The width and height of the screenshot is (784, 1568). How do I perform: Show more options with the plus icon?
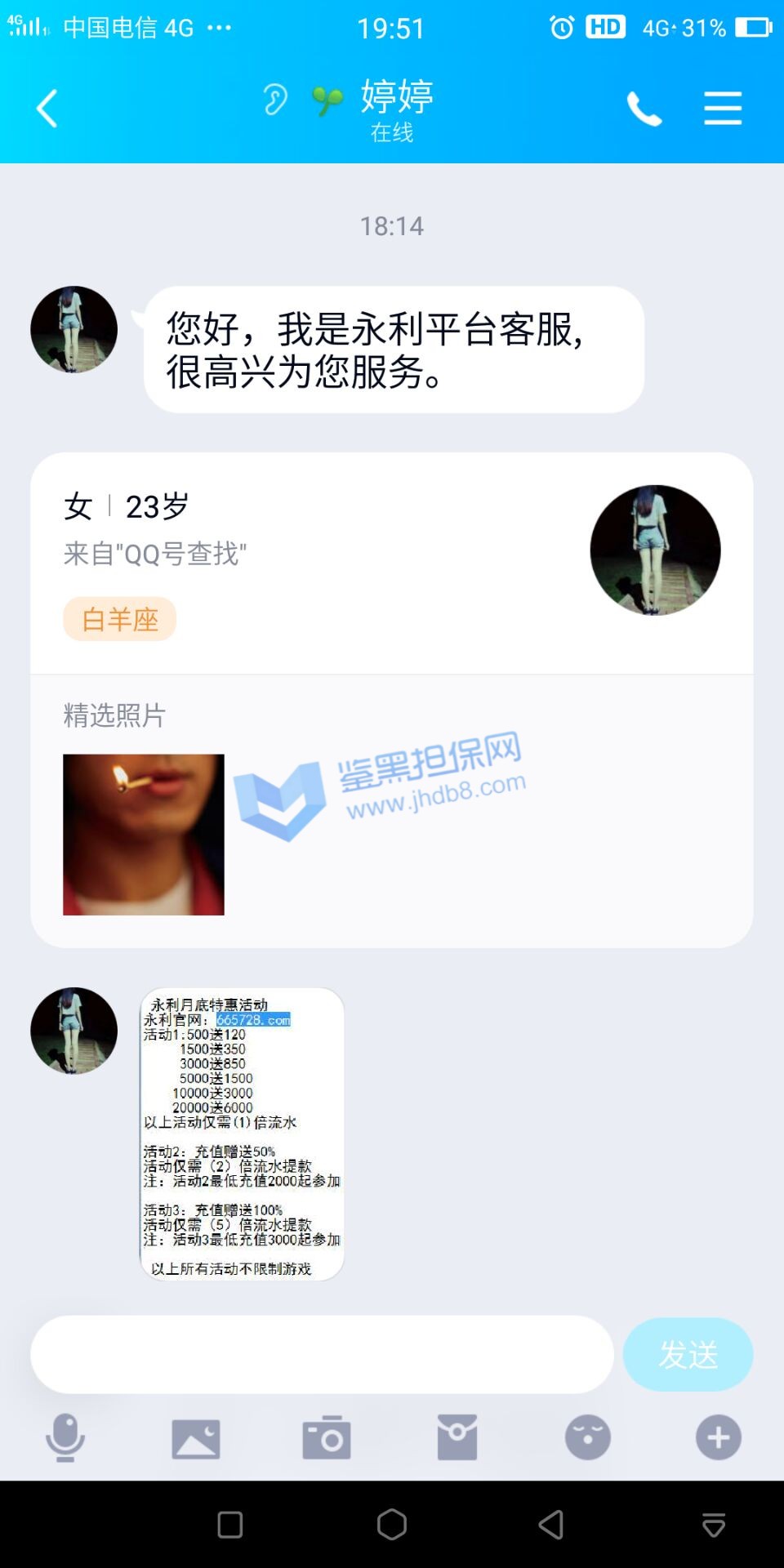(x=719, y=1437)
